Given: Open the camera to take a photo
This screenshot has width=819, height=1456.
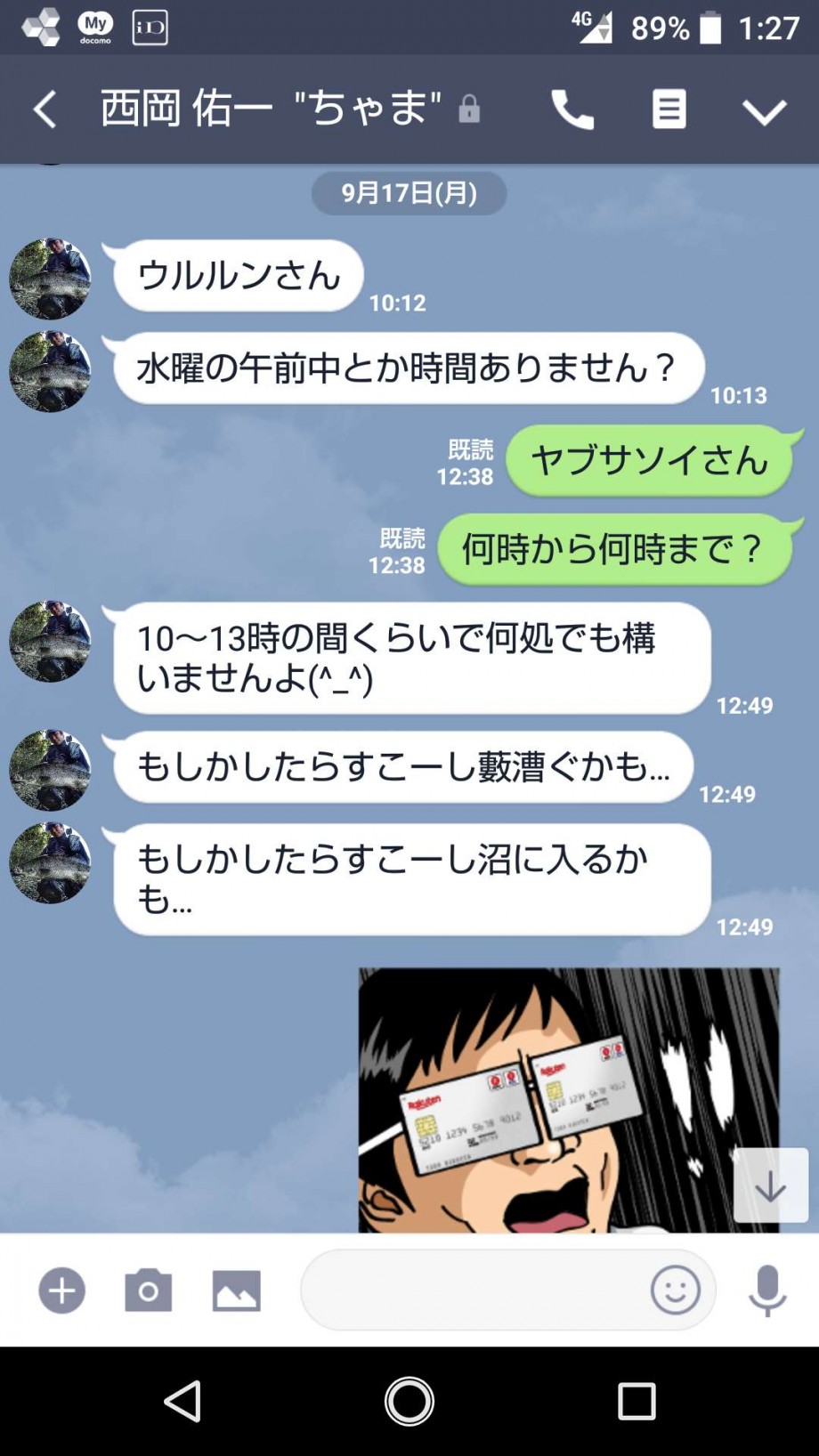Looking at the screenshot, I should tap(149, 1290).
